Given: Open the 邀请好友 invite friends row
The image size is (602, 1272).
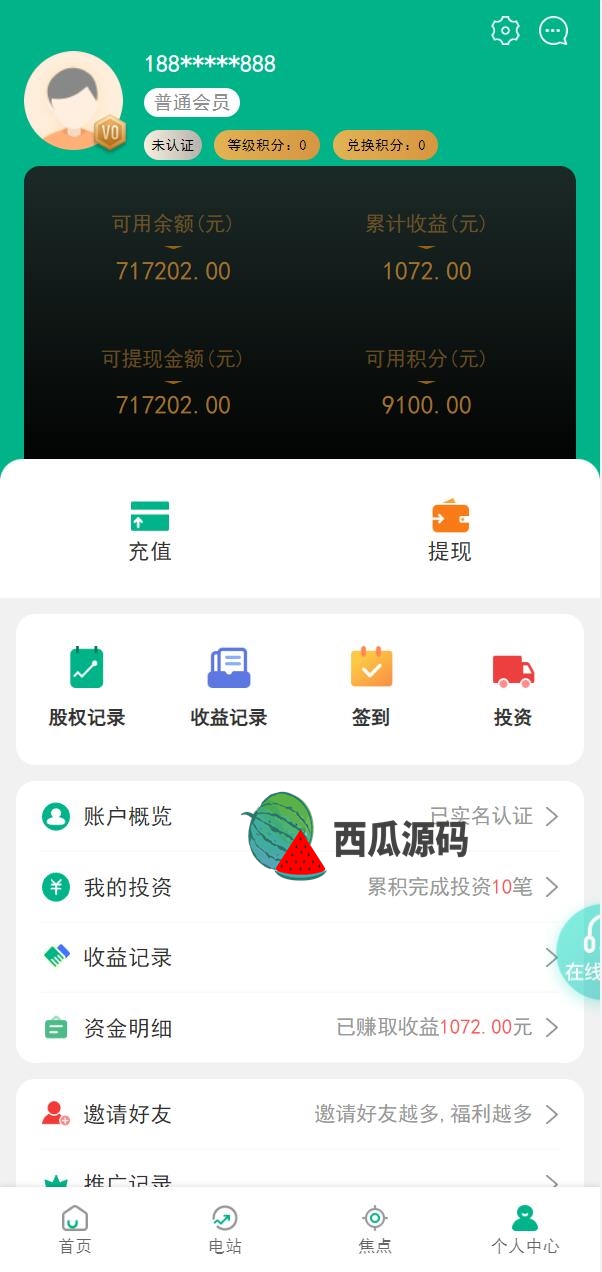Looking at the screenshot, I should pyautogui.click(x=300, y=1114).
